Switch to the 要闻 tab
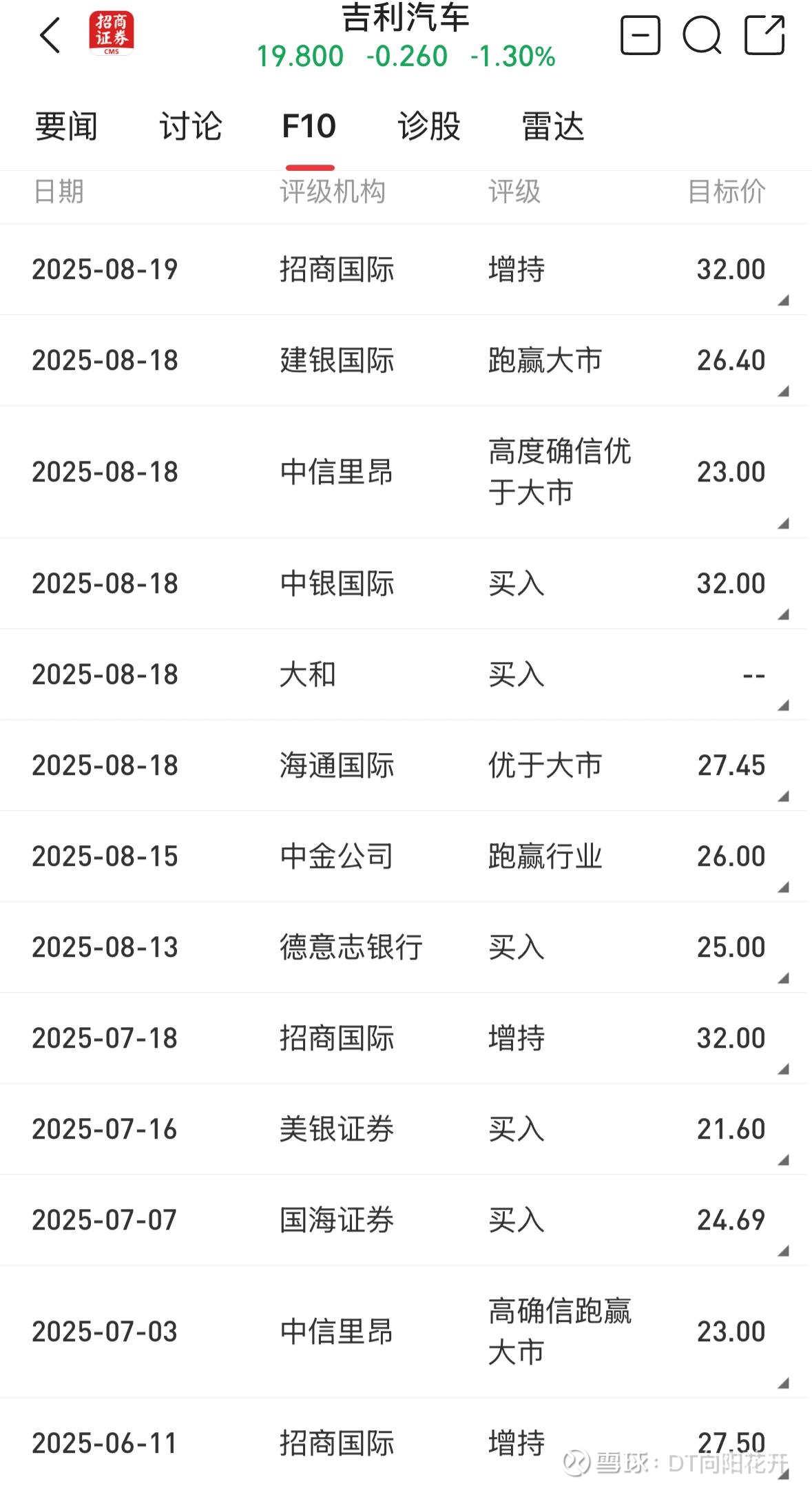The image size is (812, 1488). click(x=66, y=127)
